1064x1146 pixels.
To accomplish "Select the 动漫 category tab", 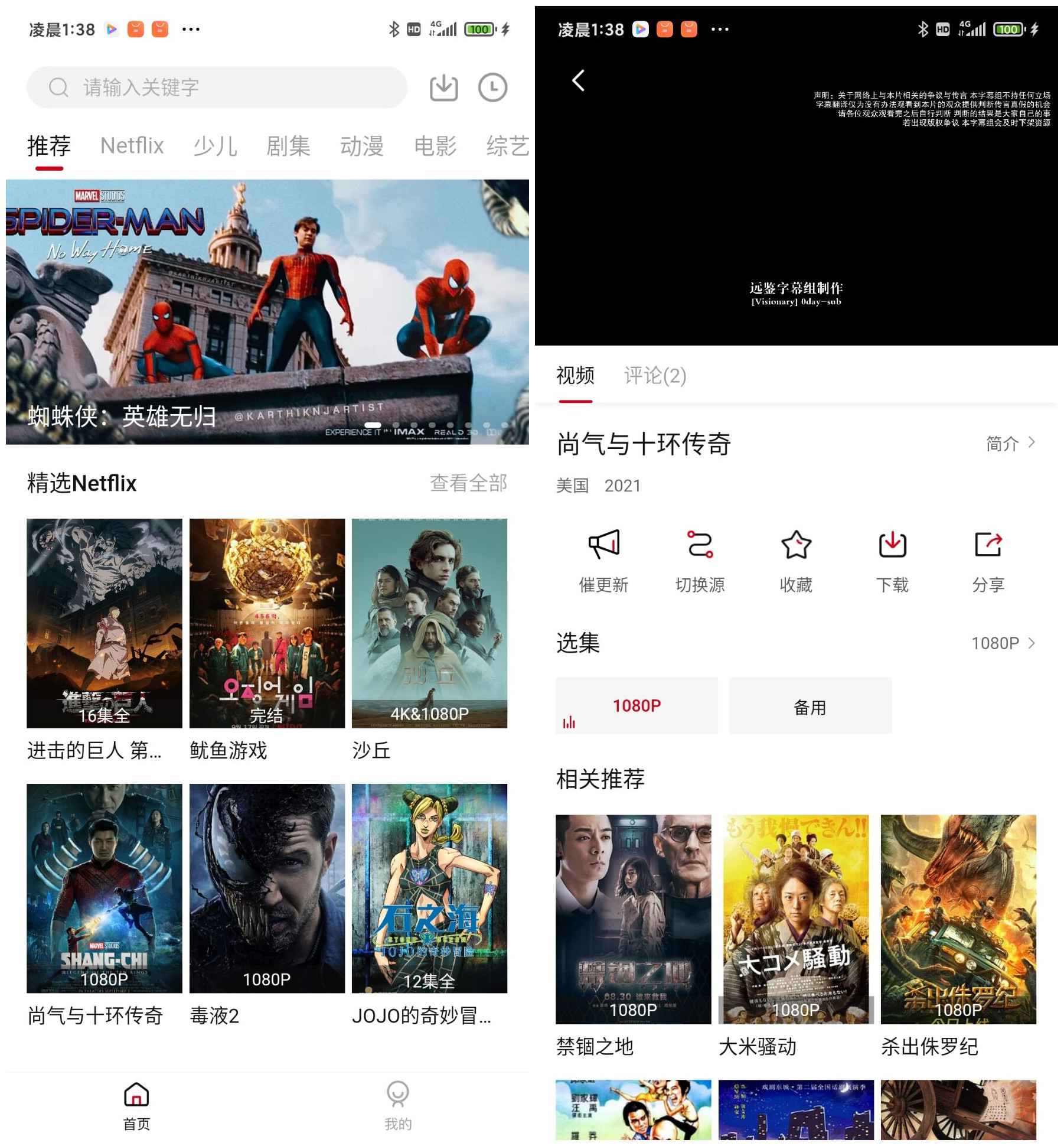I will 361,145.
